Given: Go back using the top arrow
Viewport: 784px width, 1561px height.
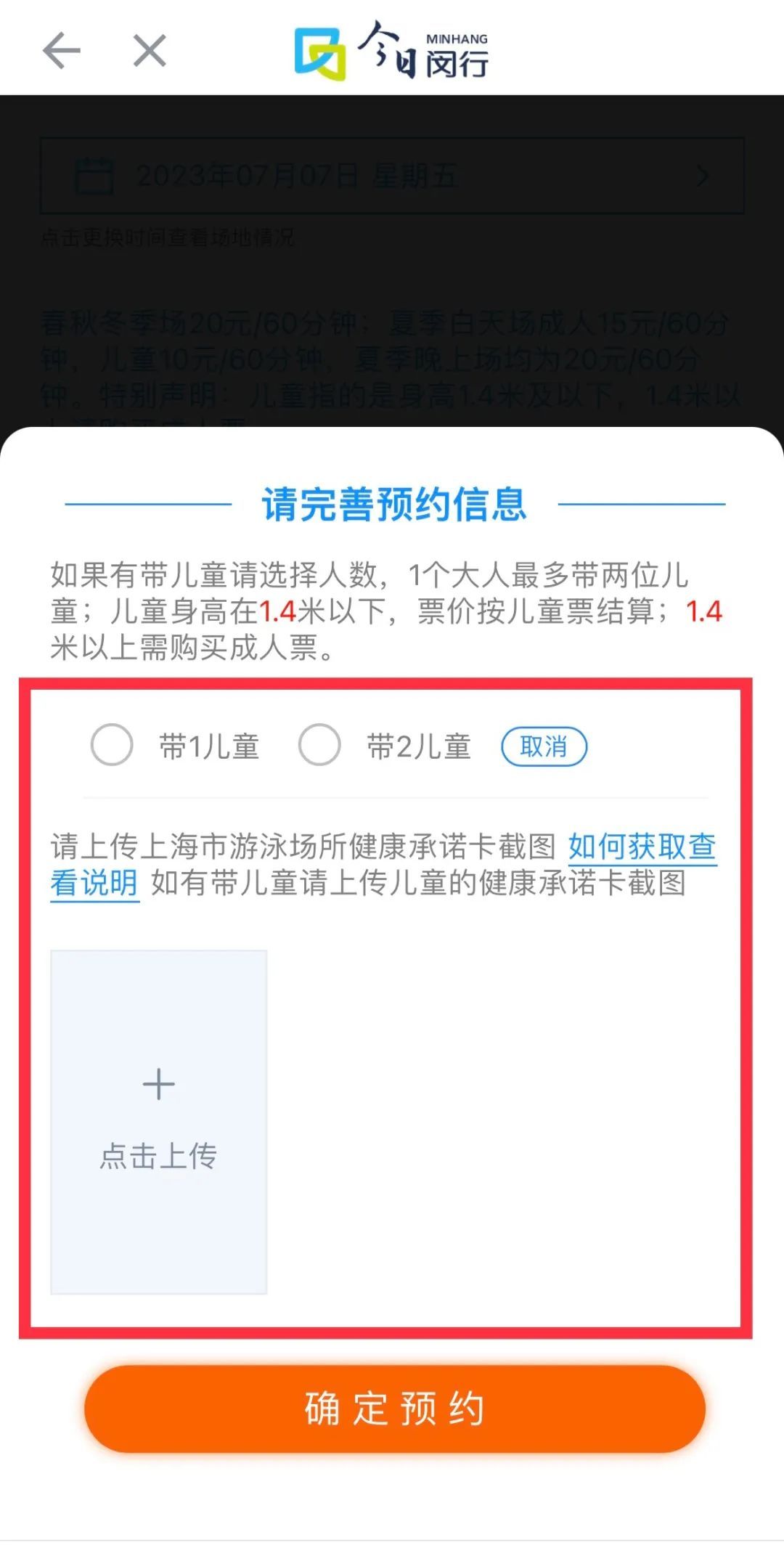Looking at the screenshot, I should point(61,51).
